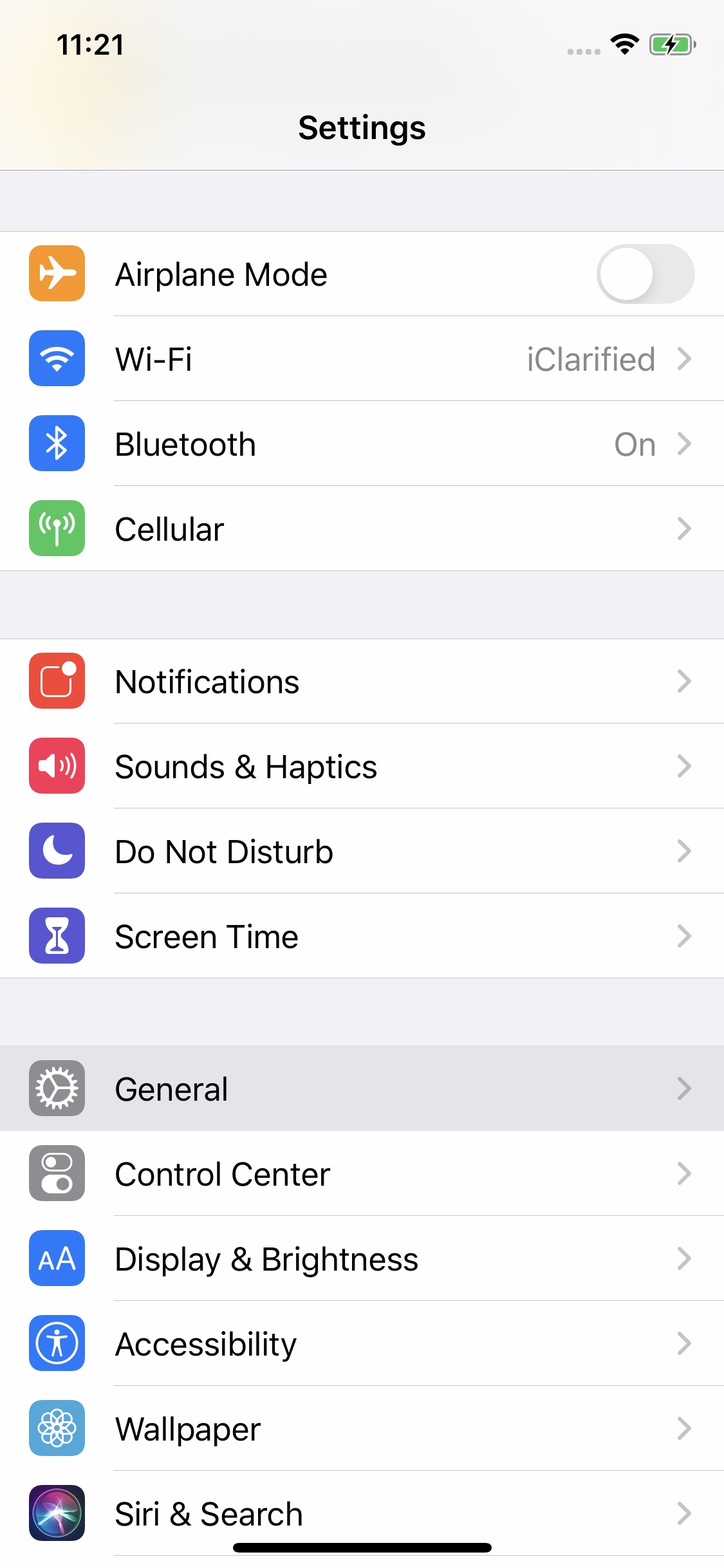Viewport: 724px width, 1568px height.
Task: Go to Sounds & Haptics
Action: click(362, 767)
